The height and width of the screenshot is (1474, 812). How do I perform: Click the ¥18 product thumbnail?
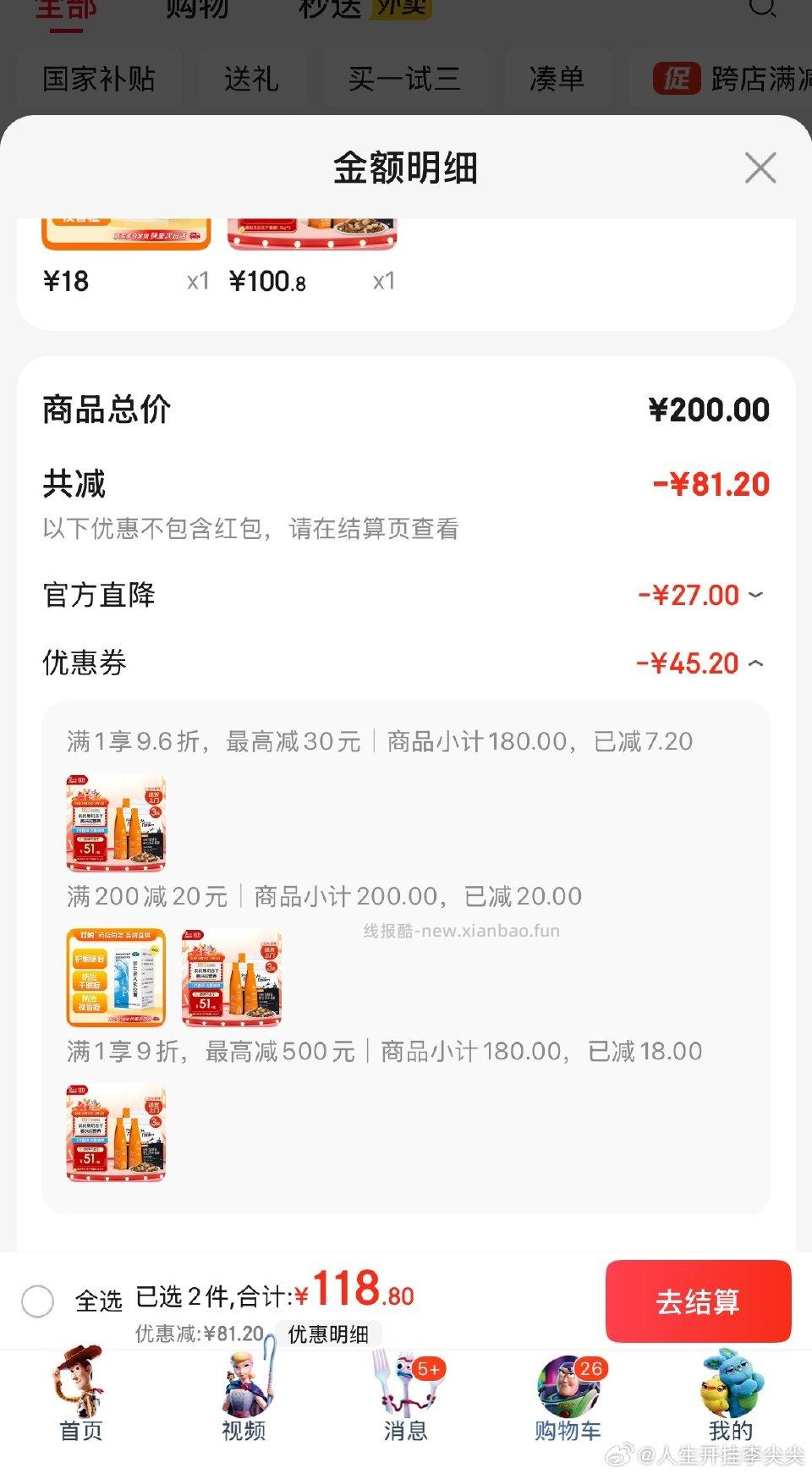pyautogui.click(x=125, y=230)
